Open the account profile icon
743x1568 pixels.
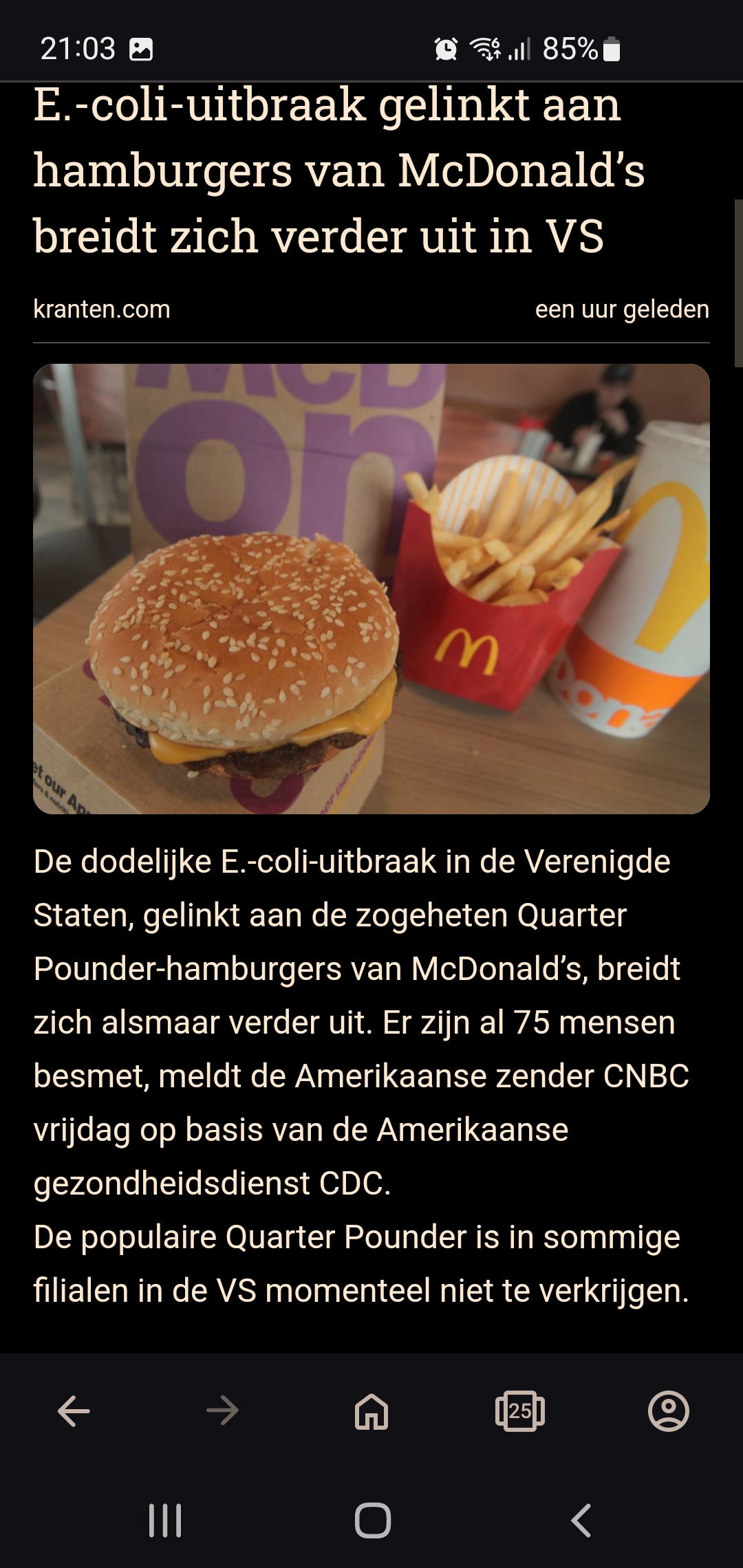click(x=669, y=1412)
